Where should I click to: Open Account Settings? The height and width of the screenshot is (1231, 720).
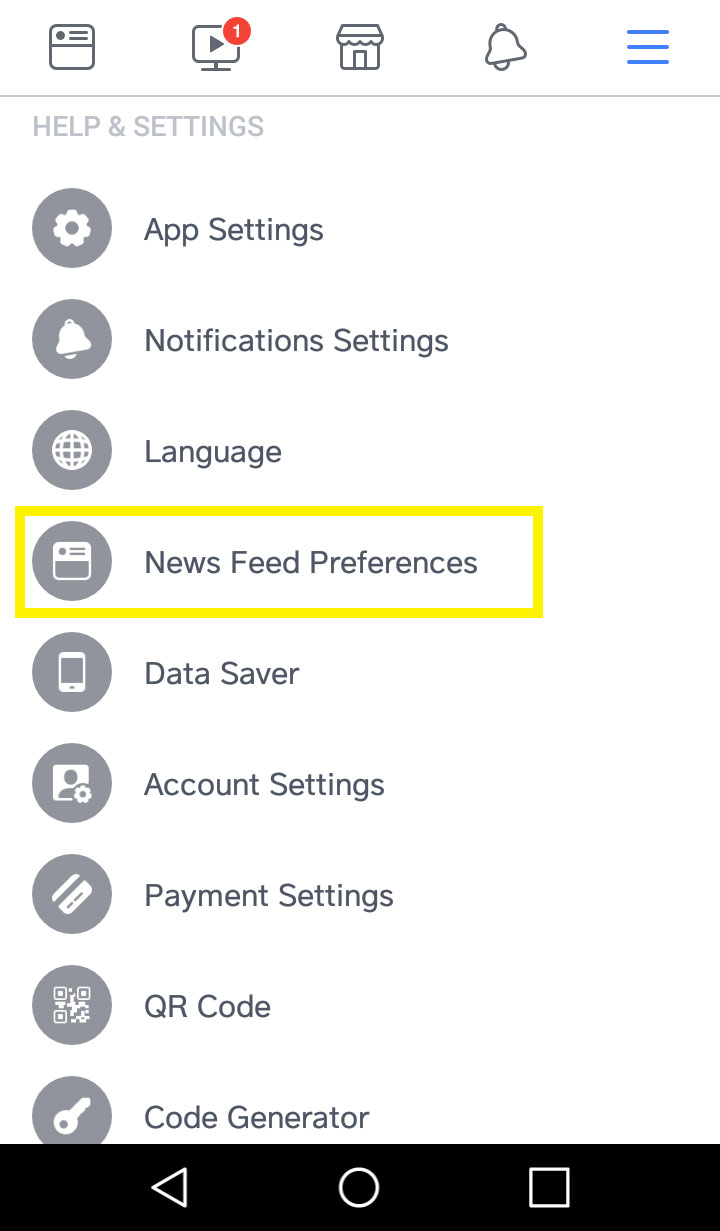264,783
